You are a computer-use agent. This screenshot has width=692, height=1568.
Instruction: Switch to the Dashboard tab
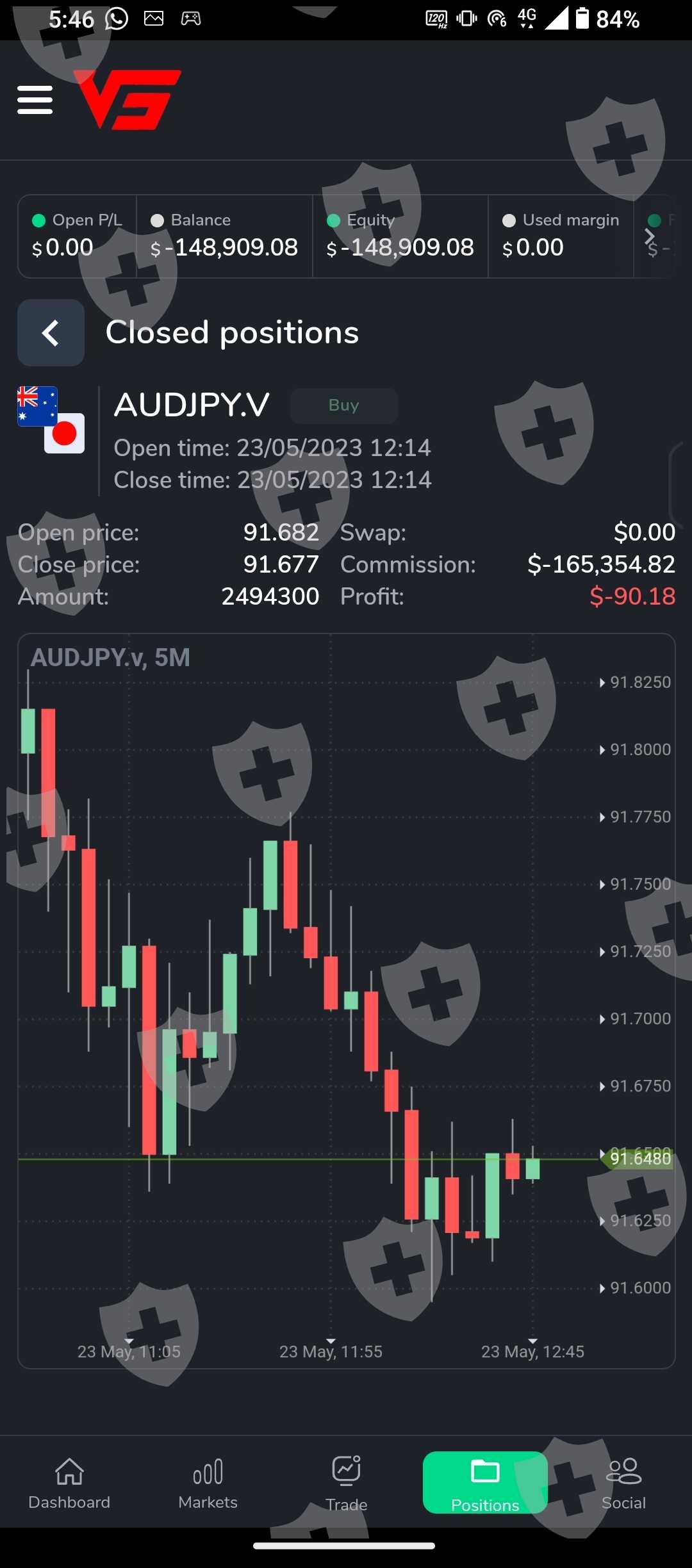[69, 1483]
